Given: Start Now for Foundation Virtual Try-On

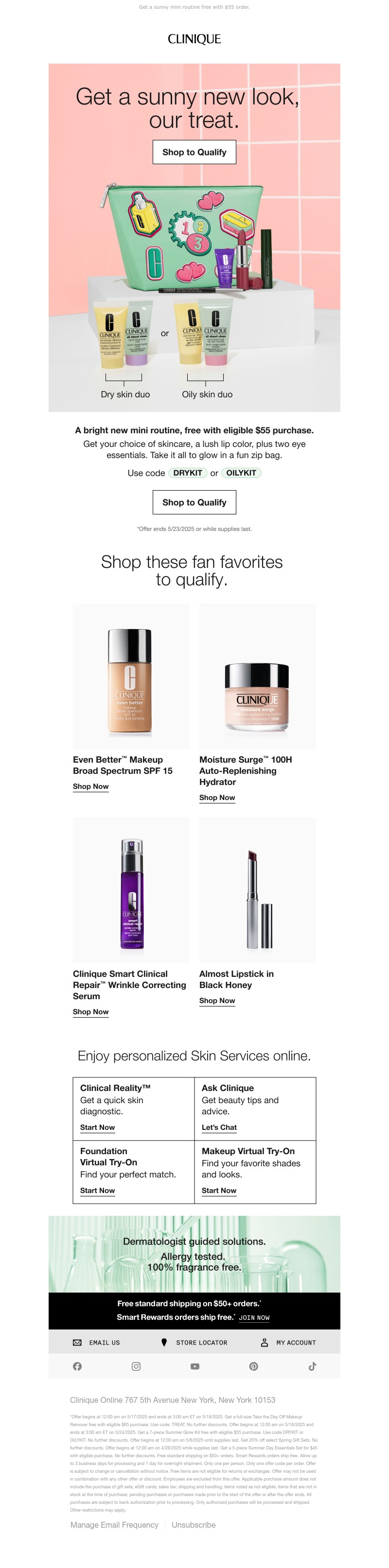Looking at the screenshot, I should coord(98,1191).
